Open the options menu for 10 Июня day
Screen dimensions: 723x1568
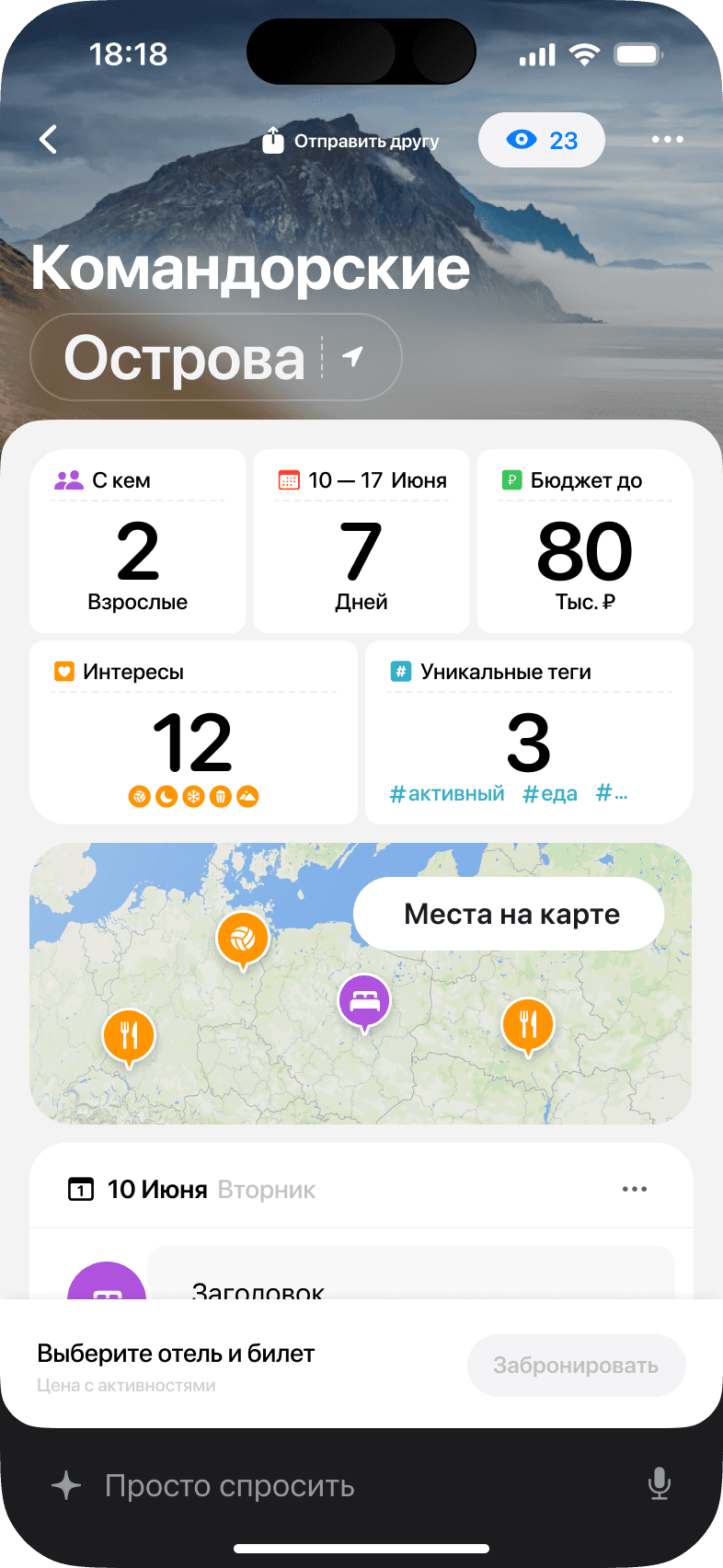(x=634, y=1188)
